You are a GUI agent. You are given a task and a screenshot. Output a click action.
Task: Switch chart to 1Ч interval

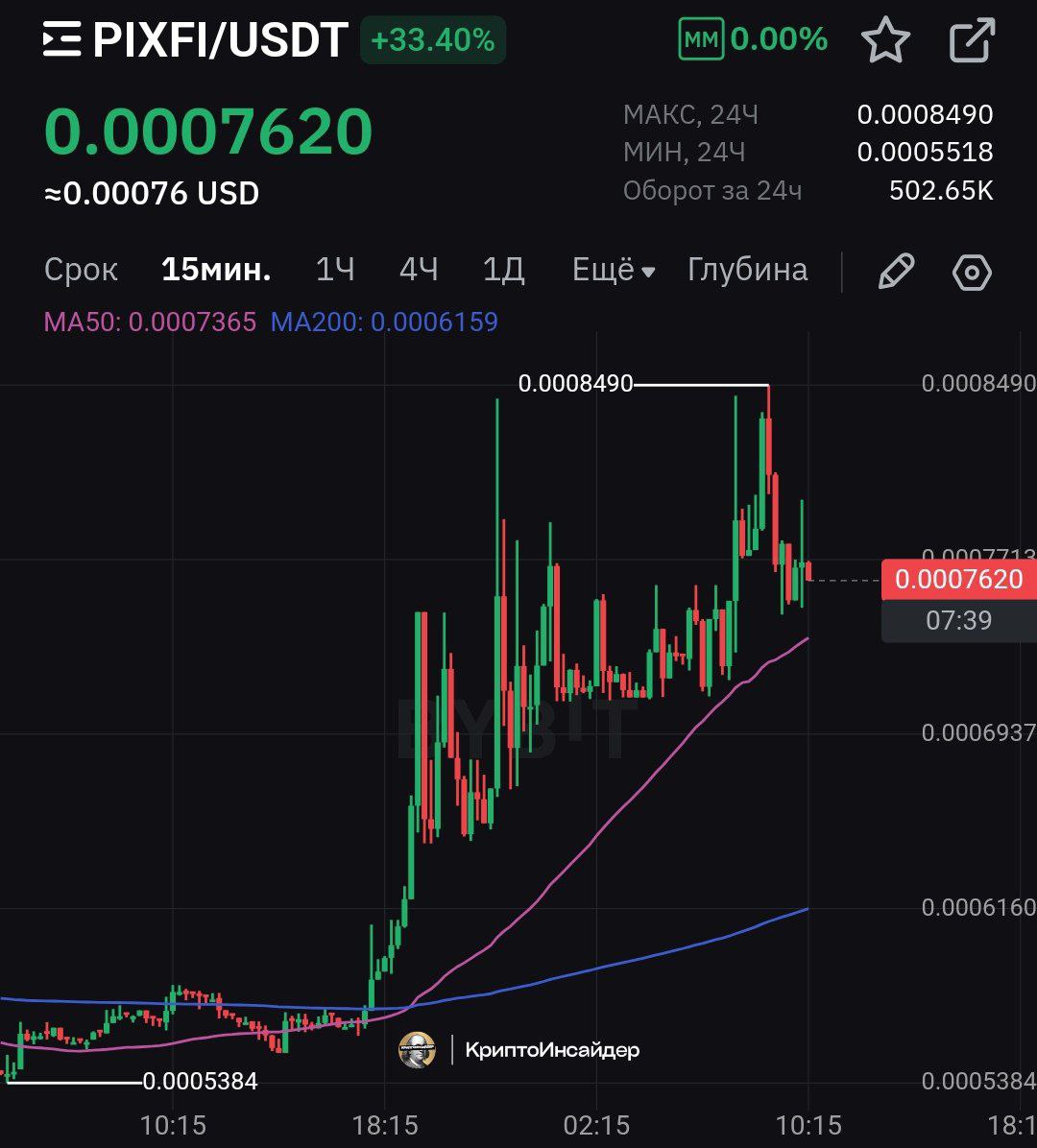click(x=335, y=271)
